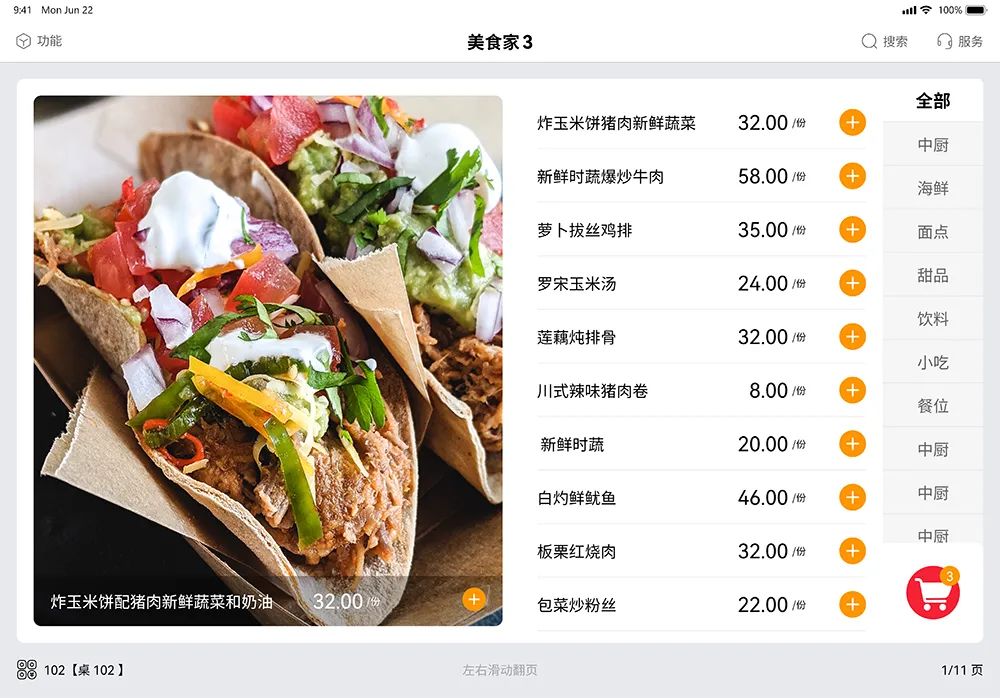
Task: Add 川式辣味猪肉卷 to the cart
Action: click(852, 391)
